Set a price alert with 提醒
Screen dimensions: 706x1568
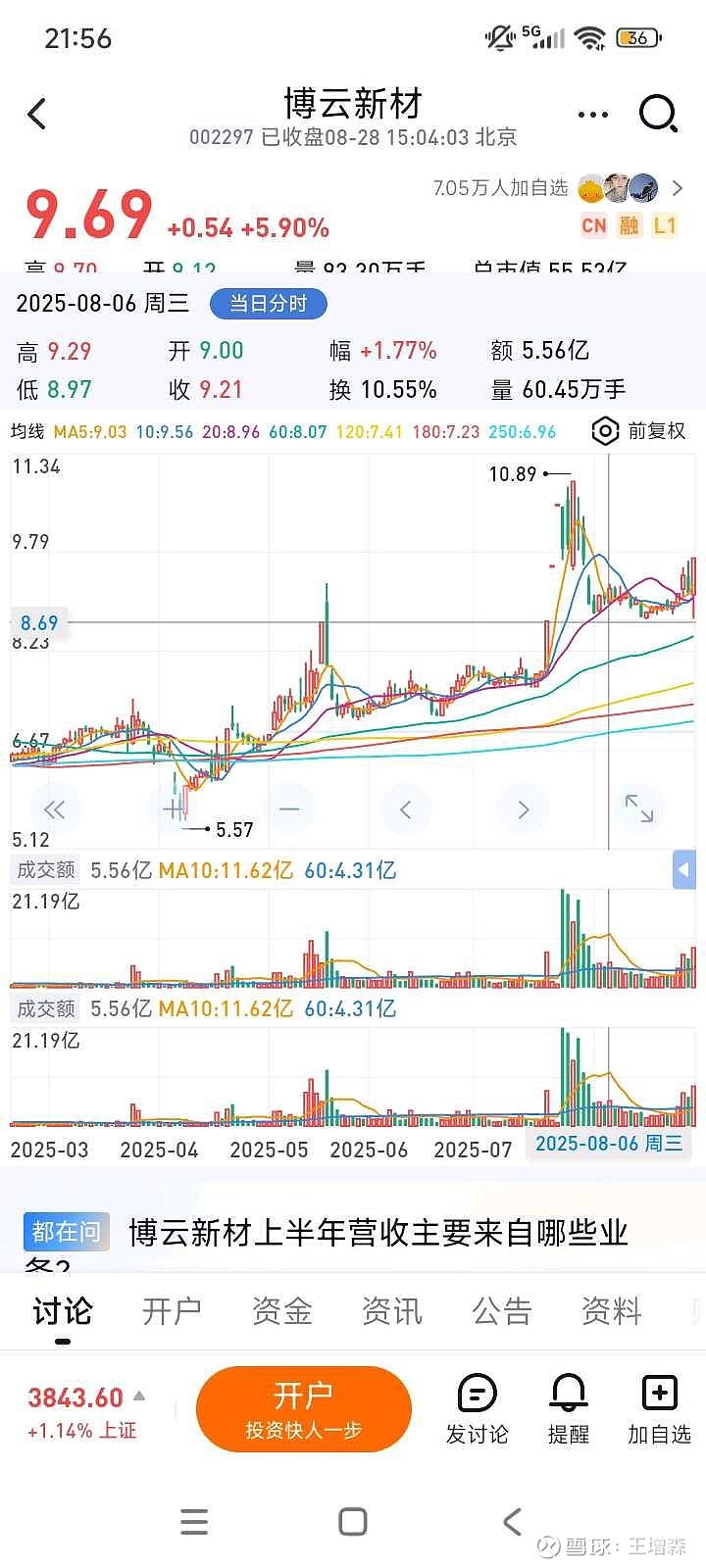coord(568,1409)
